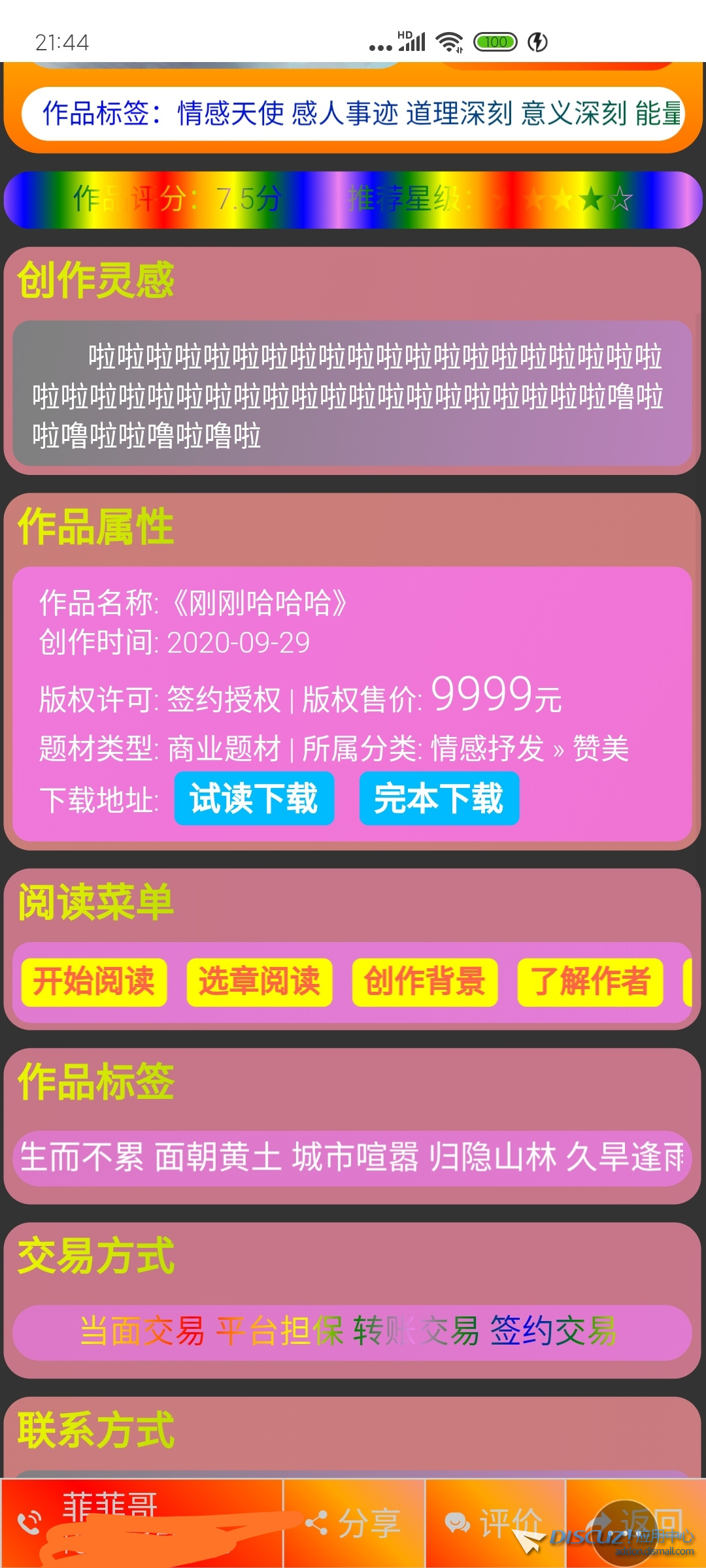Image resolution: width=706 pixels, height=1568 pixels.
Task: Share this work with 分享
Action: tap(354, 1524)
